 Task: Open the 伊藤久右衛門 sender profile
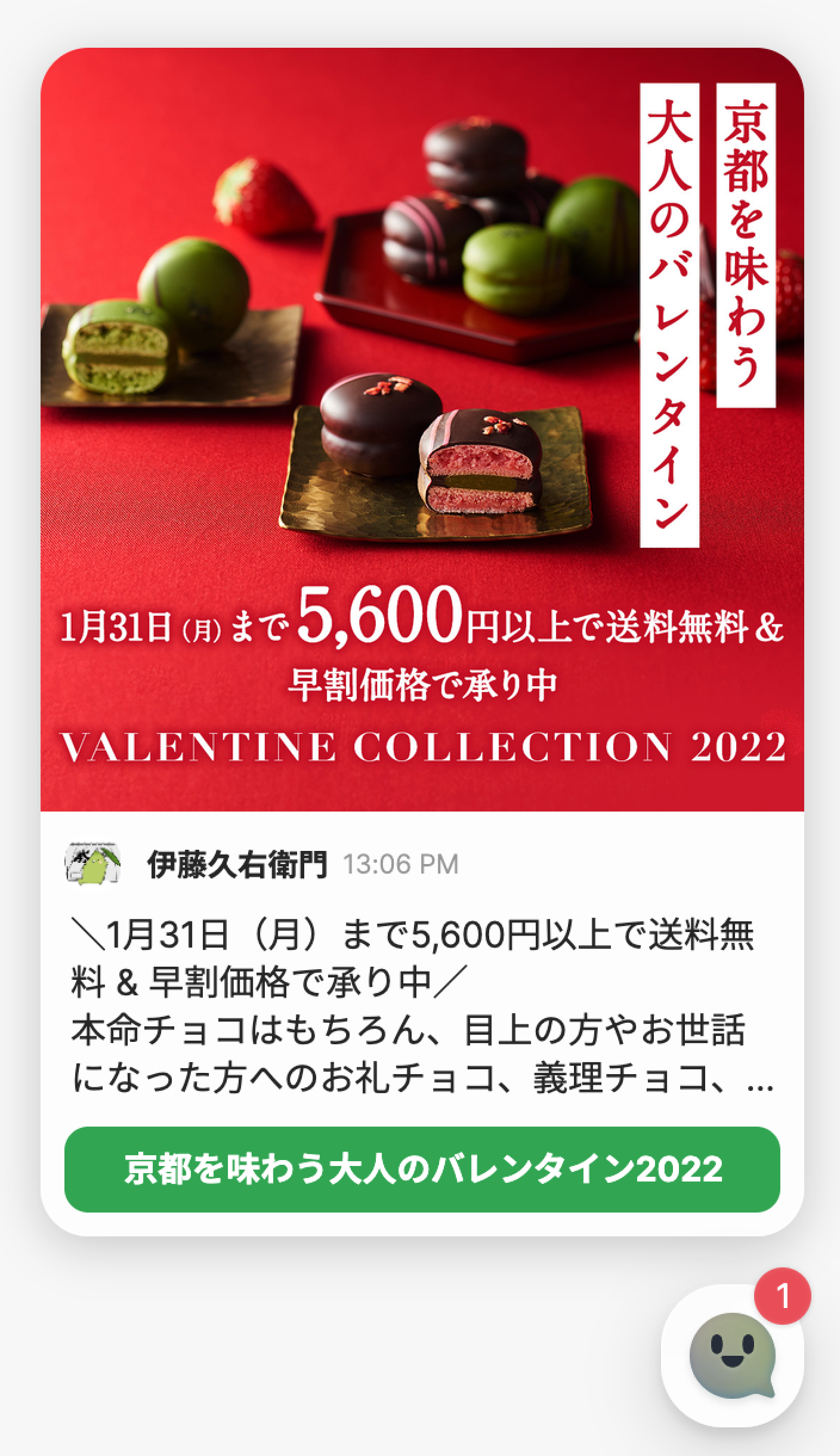coord(236,864)
